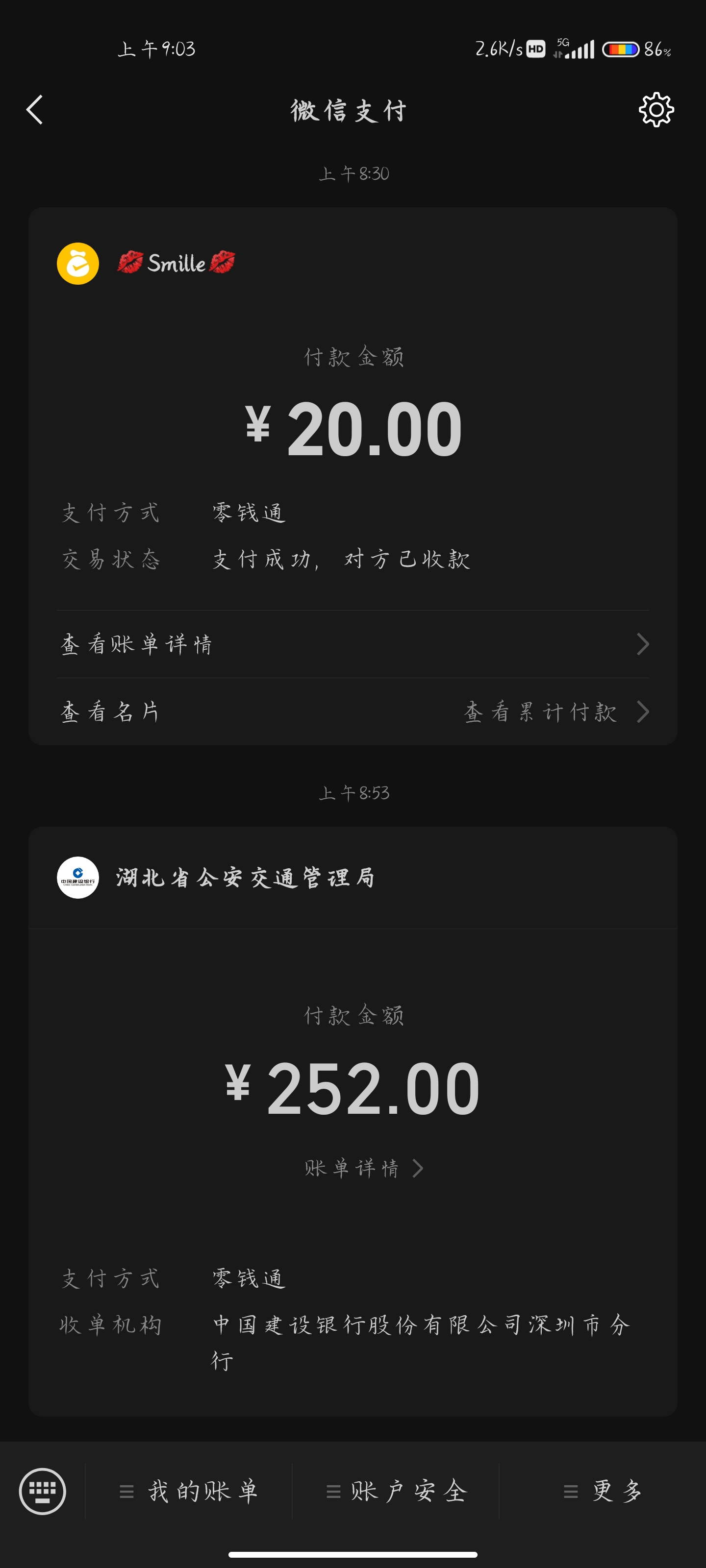The width and height of the screenshot is (706, 1568).
Task: Switch to keyboard input mode
Action: pyautogui.click(x=43, y=1491)
